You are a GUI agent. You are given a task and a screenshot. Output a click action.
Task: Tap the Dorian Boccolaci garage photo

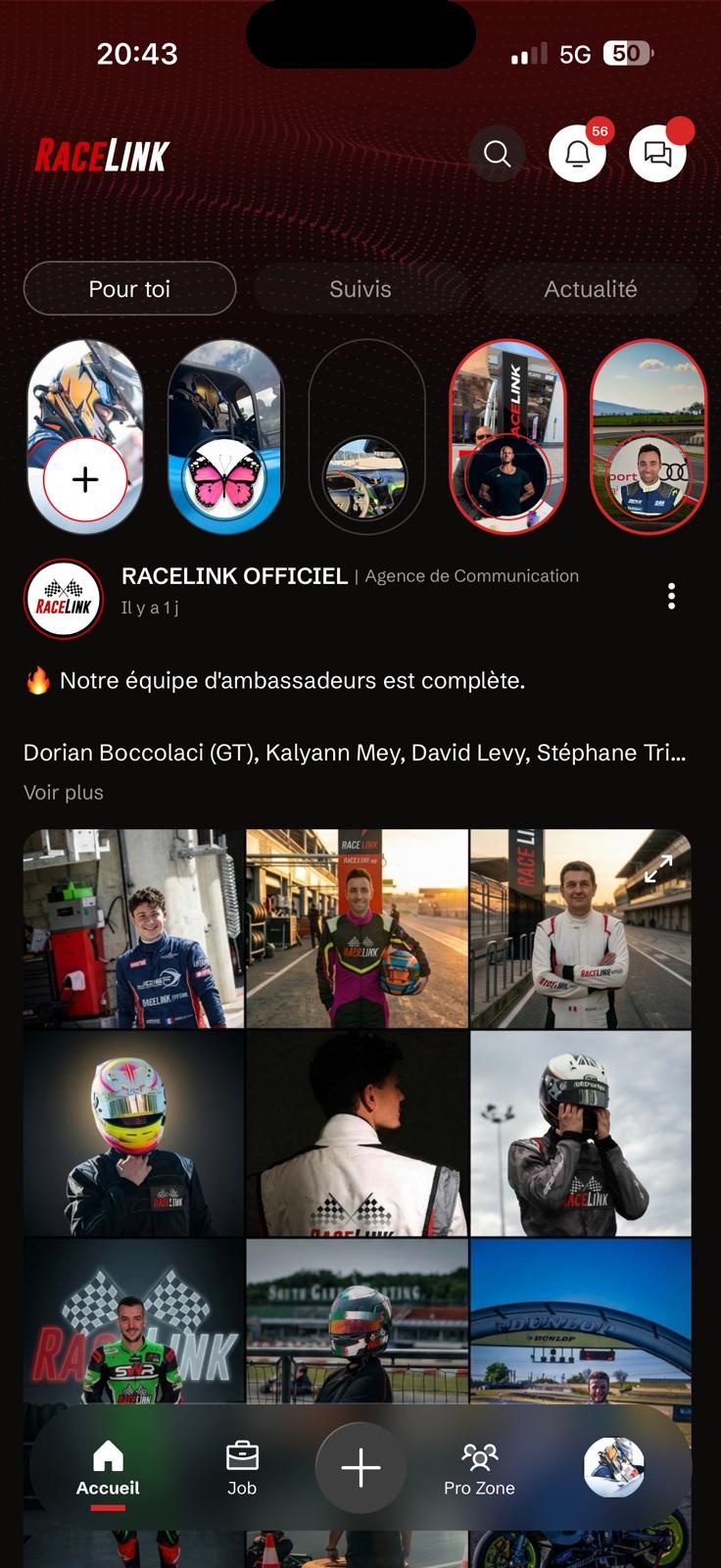pos(133,928)
